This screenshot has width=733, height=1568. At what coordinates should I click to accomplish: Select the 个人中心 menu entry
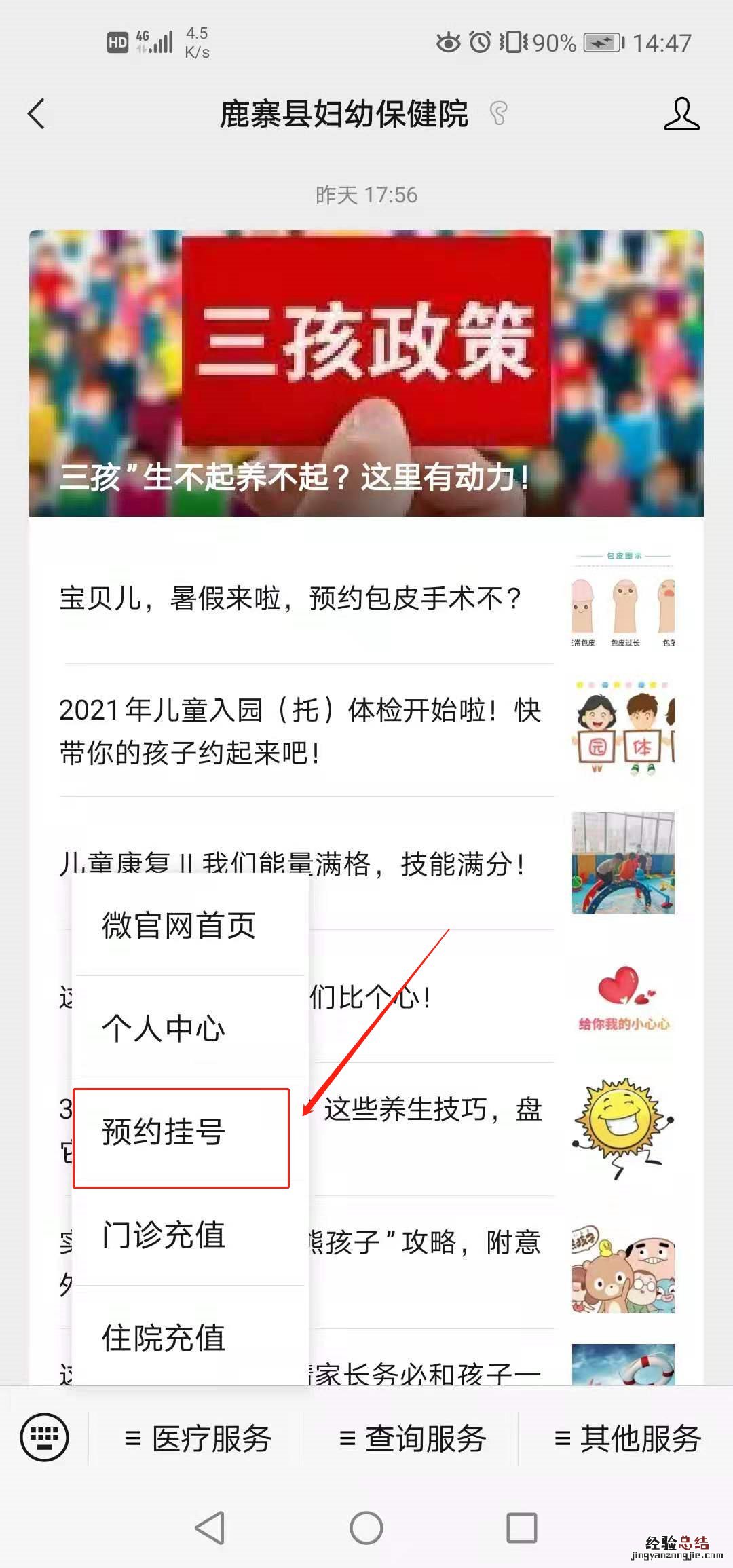[165, 1026]
